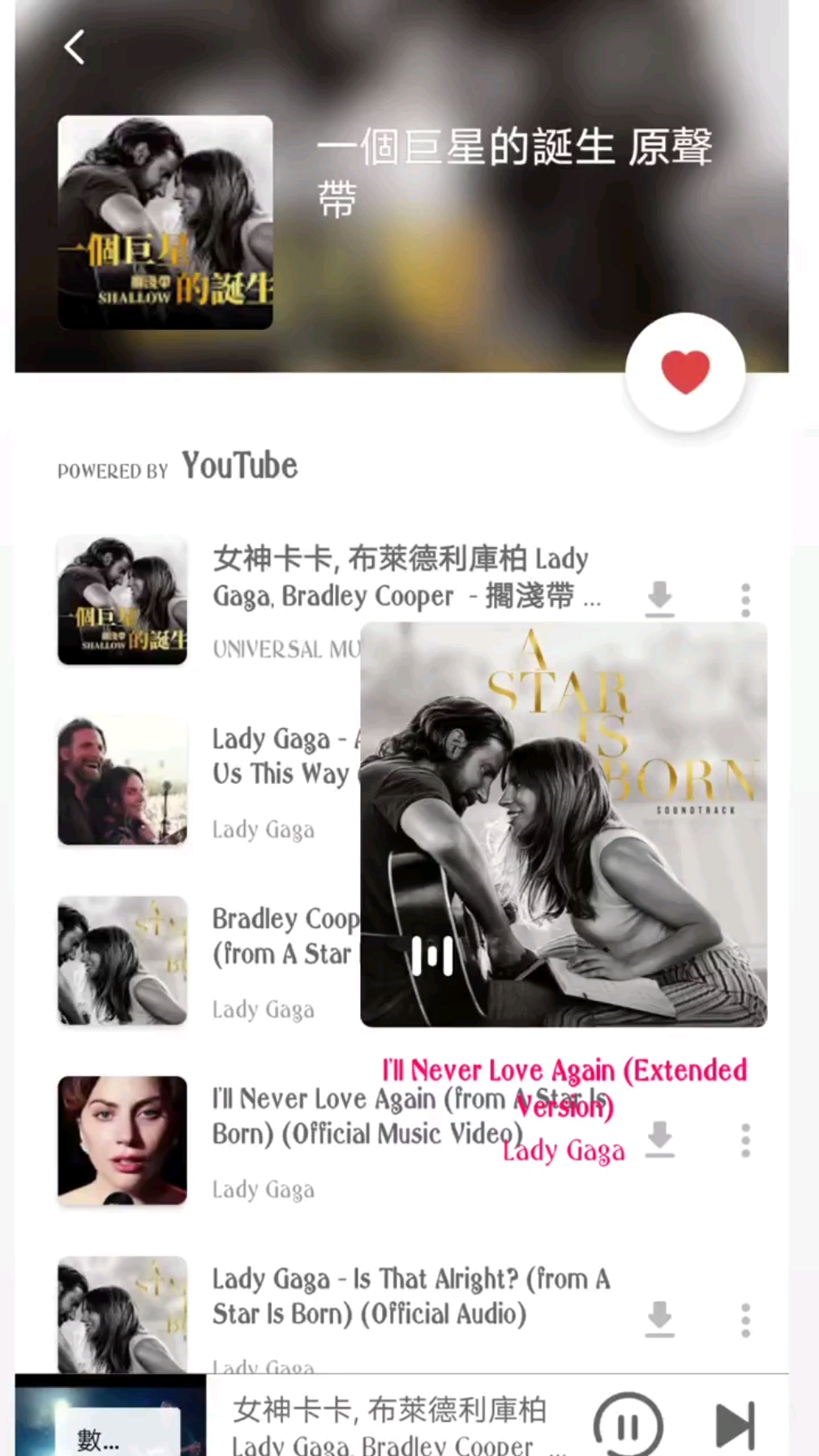Tap the floating A Star Is Born player
Viewport: 819px width, 1456px height.
(564, 824)
